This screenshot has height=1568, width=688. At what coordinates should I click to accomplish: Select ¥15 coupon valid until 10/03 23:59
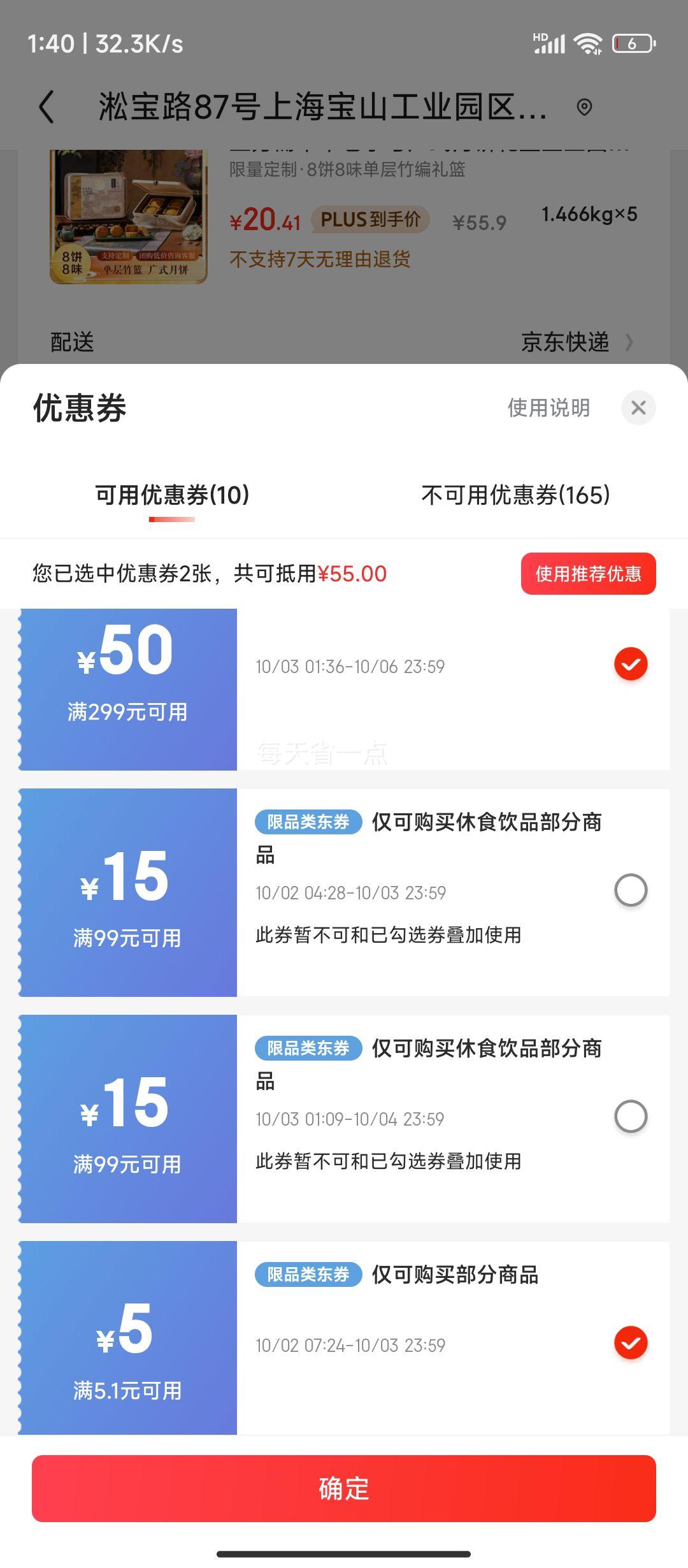pyautogui.click(x=631, y=890)
